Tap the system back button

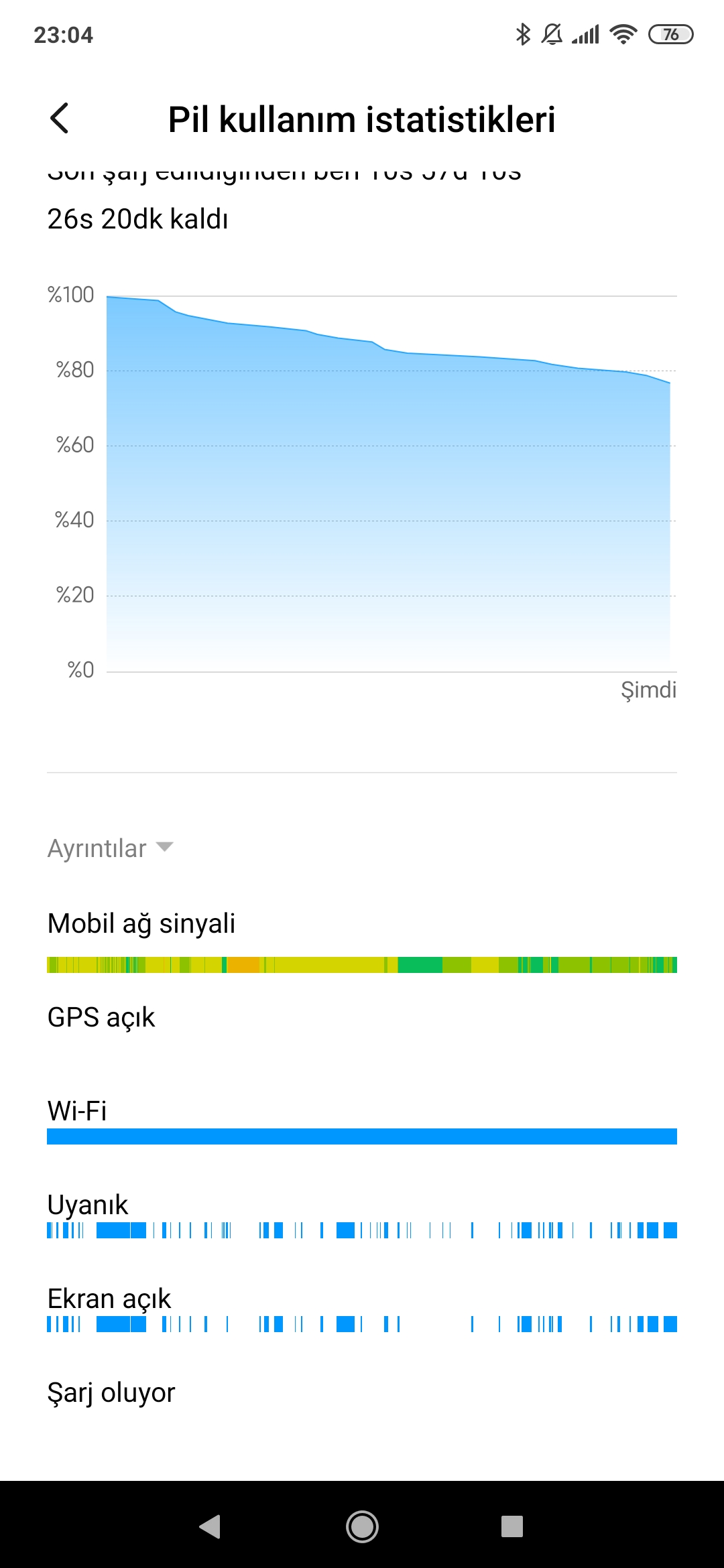click(x=210, y=1526)
